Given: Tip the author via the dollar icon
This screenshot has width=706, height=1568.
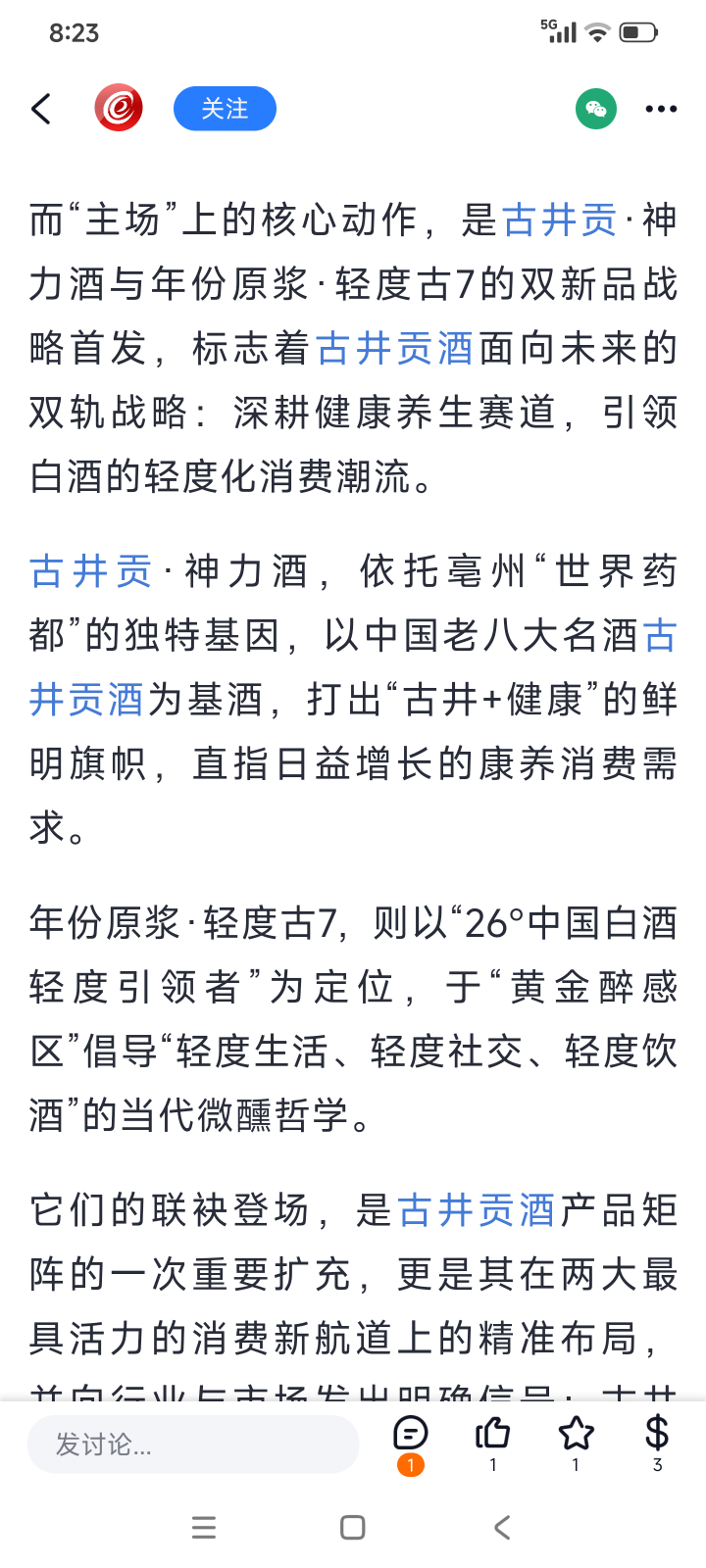Looking at the screenshot, I should coord(657,1443).
